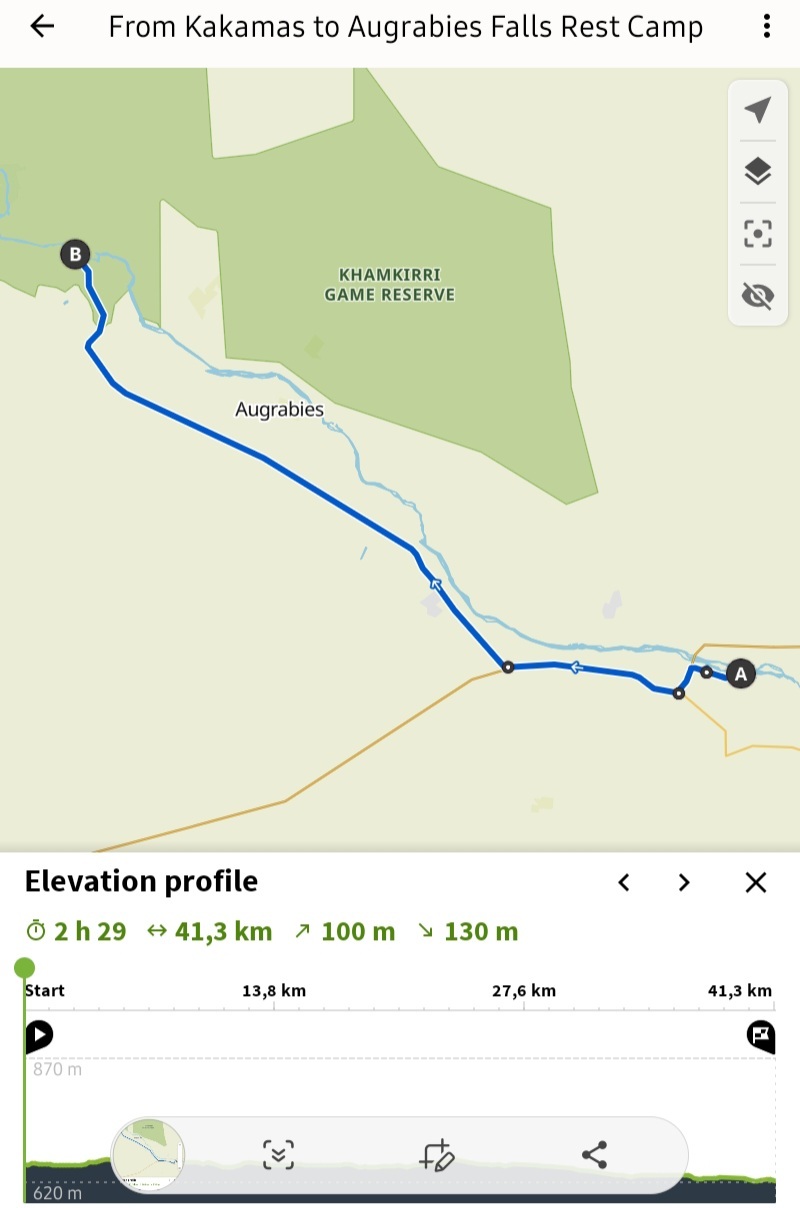Viewport: 800px width, 1208px height.
Task: Share this route
Action: (594, 1155)
